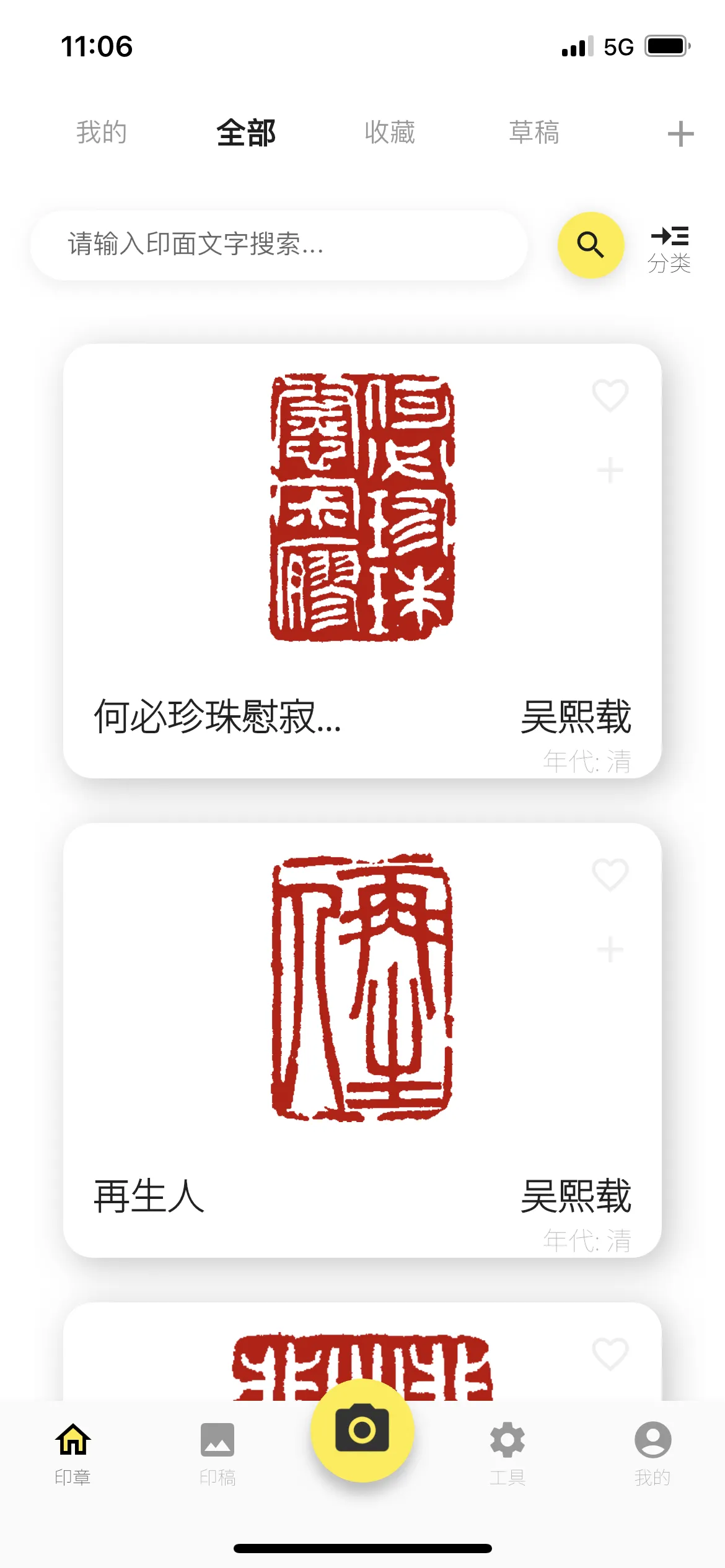The height and width of the screenshot is (1568, 725).
Task: Tap the artist name 吴熙载 on 再生人 card
Action: click(577, 1196)
